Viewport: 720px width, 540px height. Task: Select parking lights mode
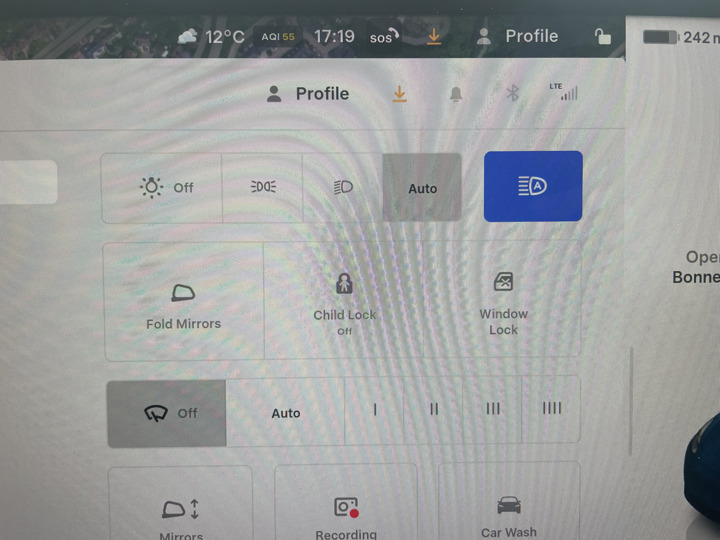[x=263, y=187]
